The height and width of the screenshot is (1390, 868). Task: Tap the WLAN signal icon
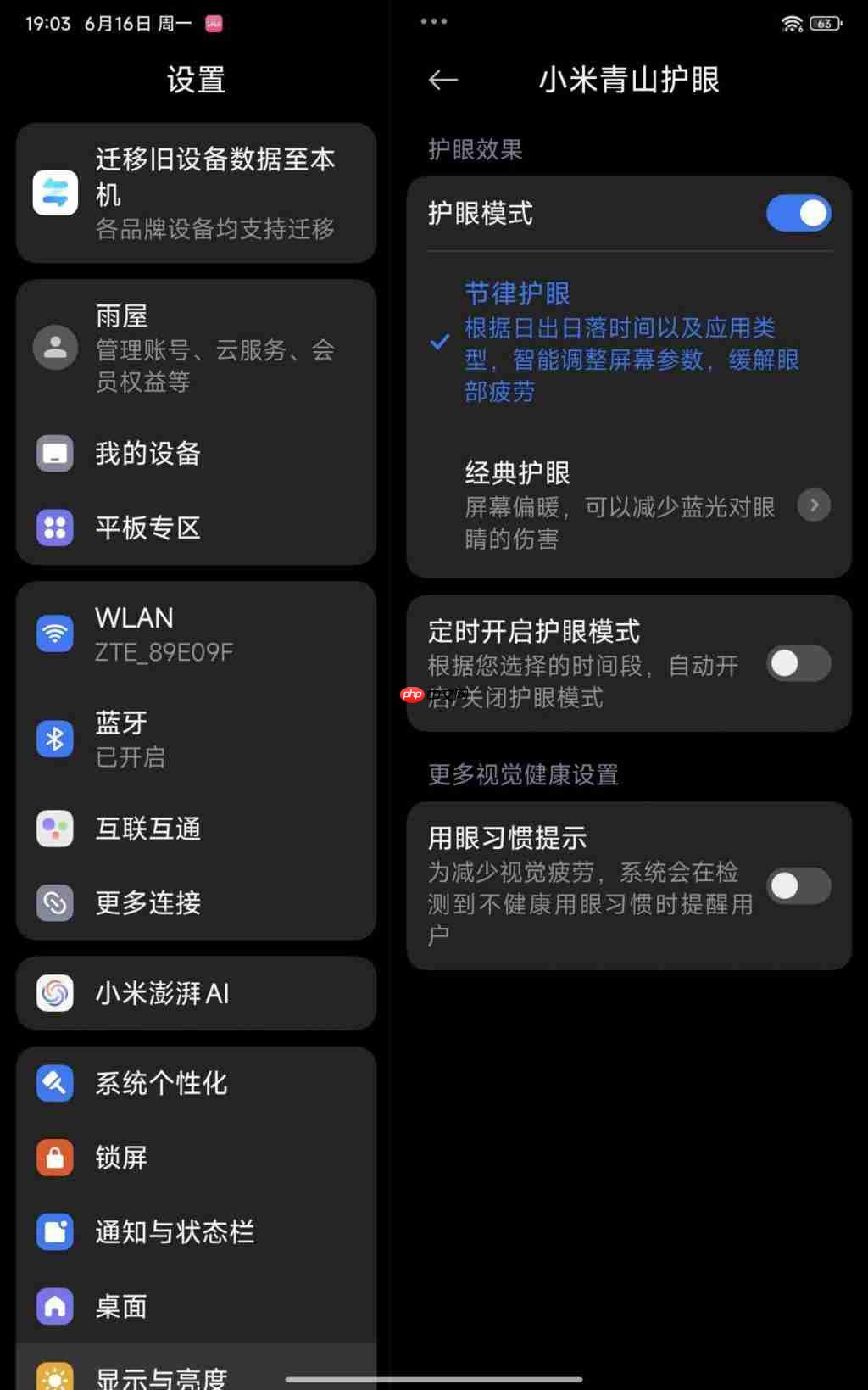54,633
